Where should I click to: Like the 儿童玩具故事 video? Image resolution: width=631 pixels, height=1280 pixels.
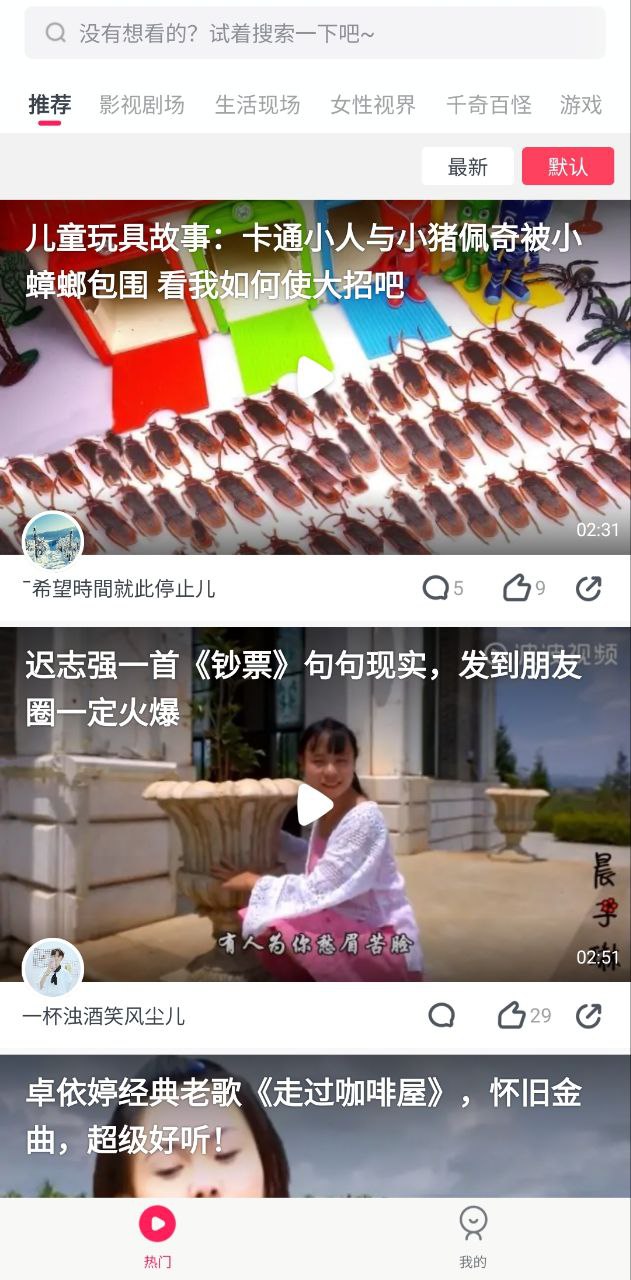[517, 588]
